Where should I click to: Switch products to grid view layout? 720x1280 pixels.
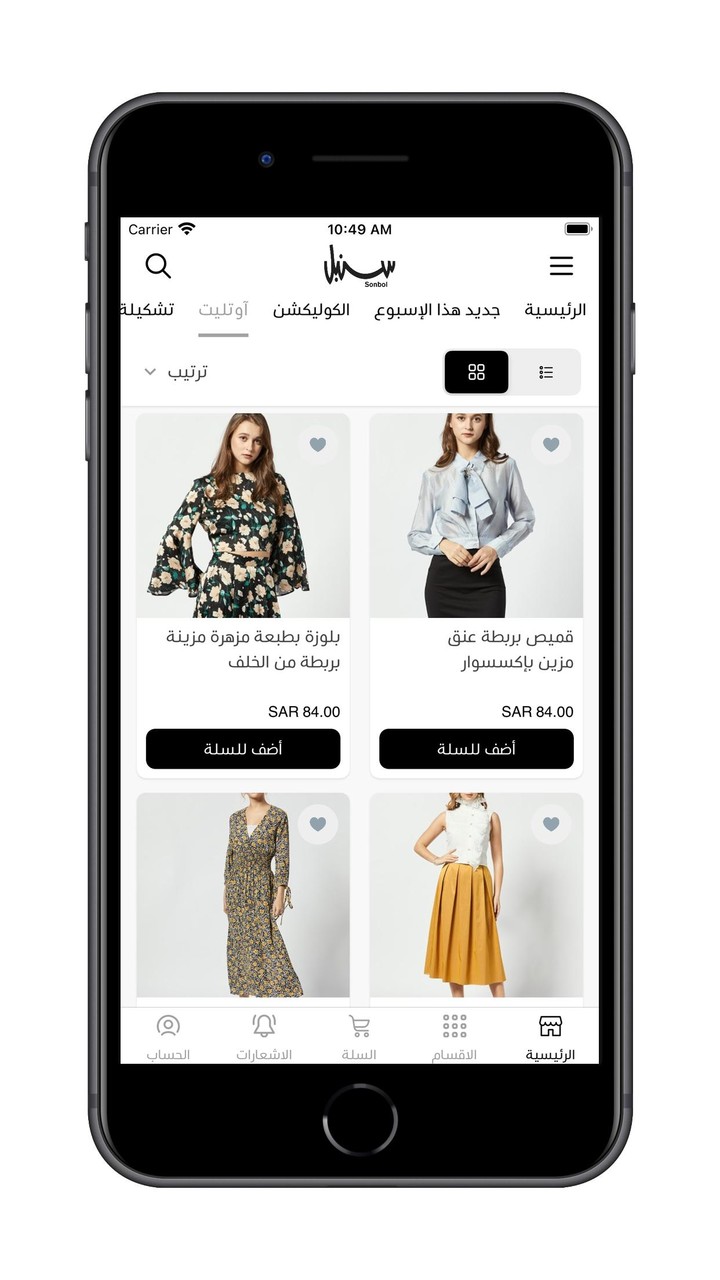click(x=476, y=371)
